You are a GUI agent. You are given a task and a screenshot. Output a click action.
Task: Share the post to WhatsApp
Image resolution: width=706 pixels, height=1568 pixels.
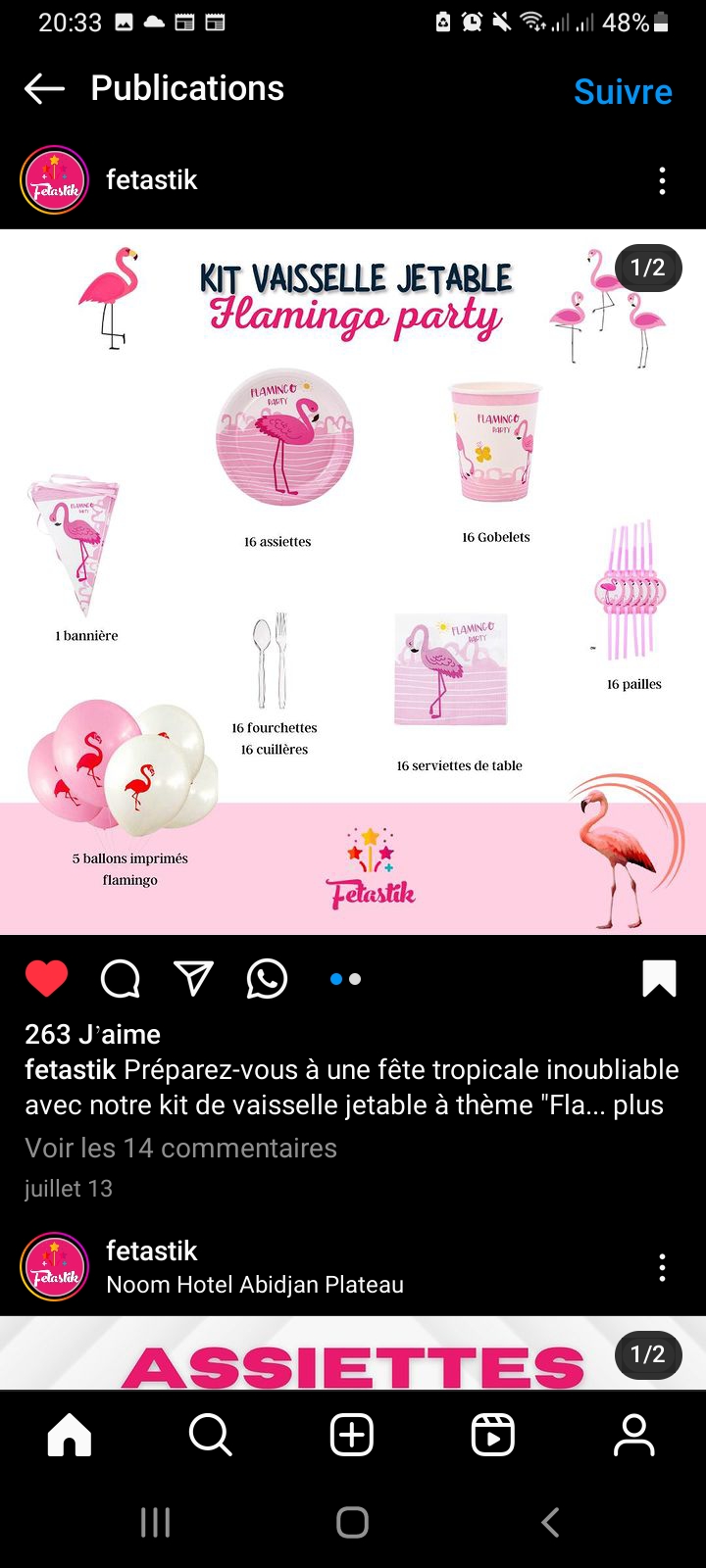(x=267, y=978)
